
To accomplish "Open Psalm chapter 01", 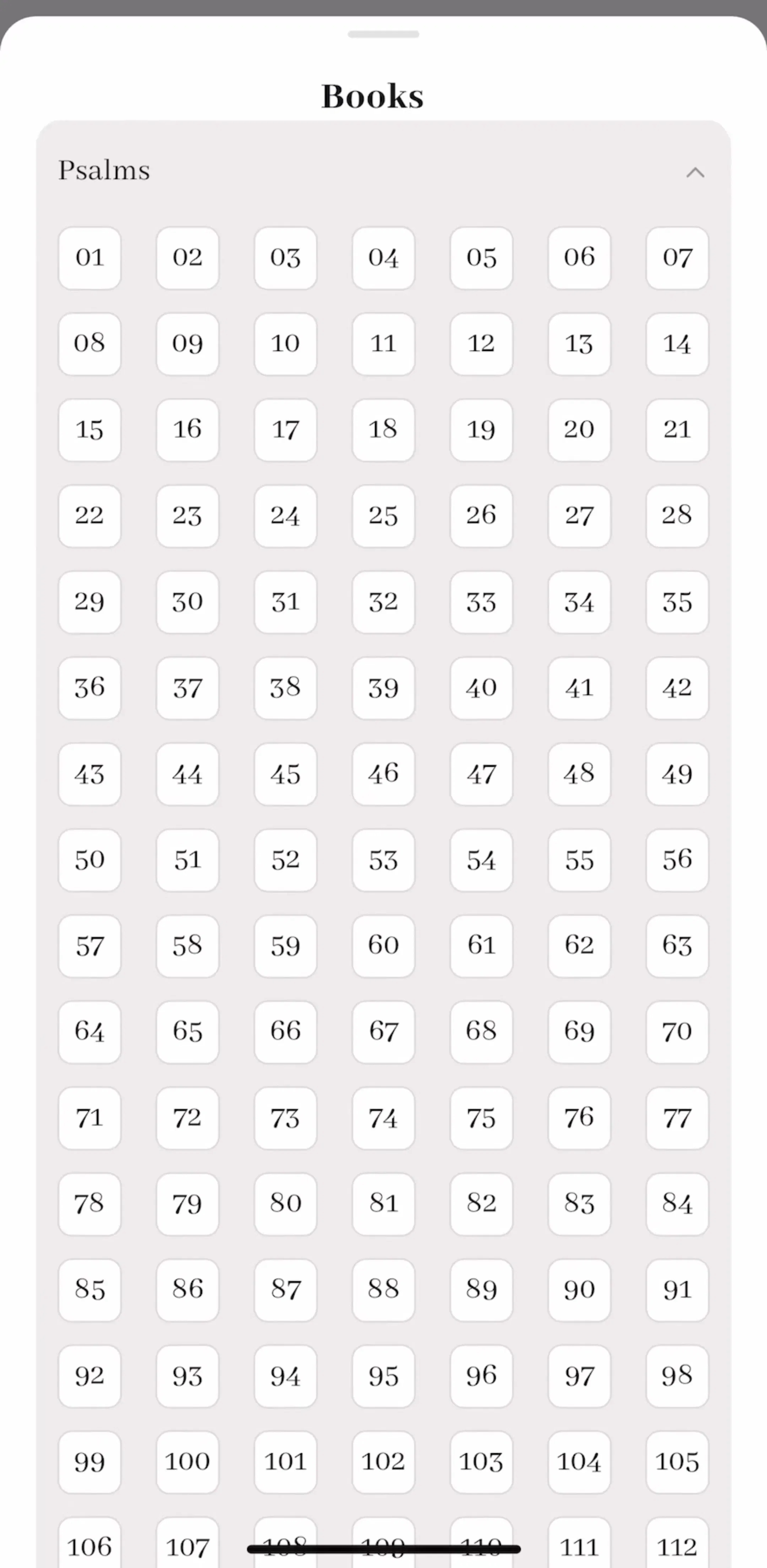I will click(x=89, y=258).
